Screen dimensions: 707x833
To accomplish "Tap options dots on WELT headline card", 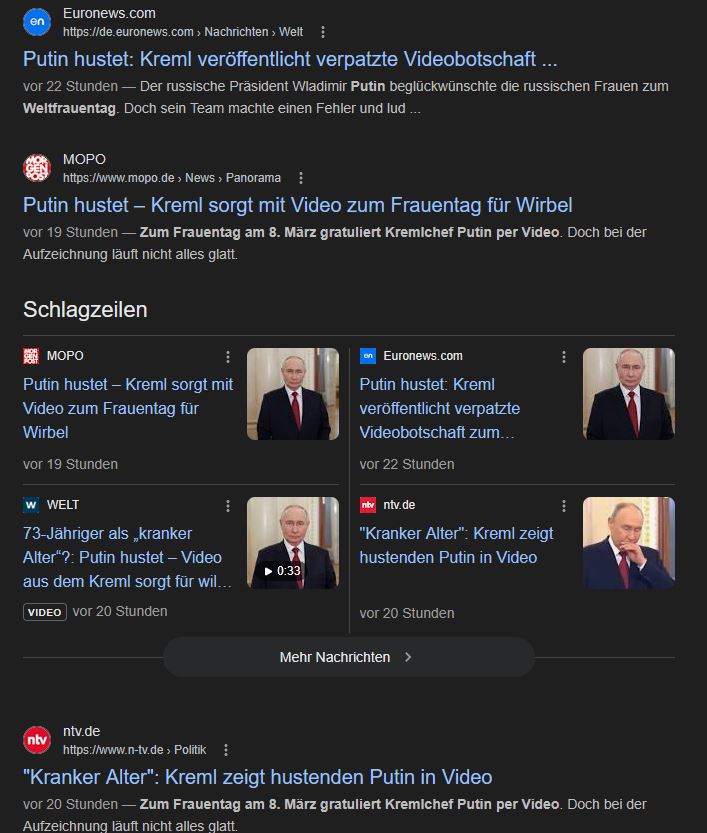I will tap(228, 506).
